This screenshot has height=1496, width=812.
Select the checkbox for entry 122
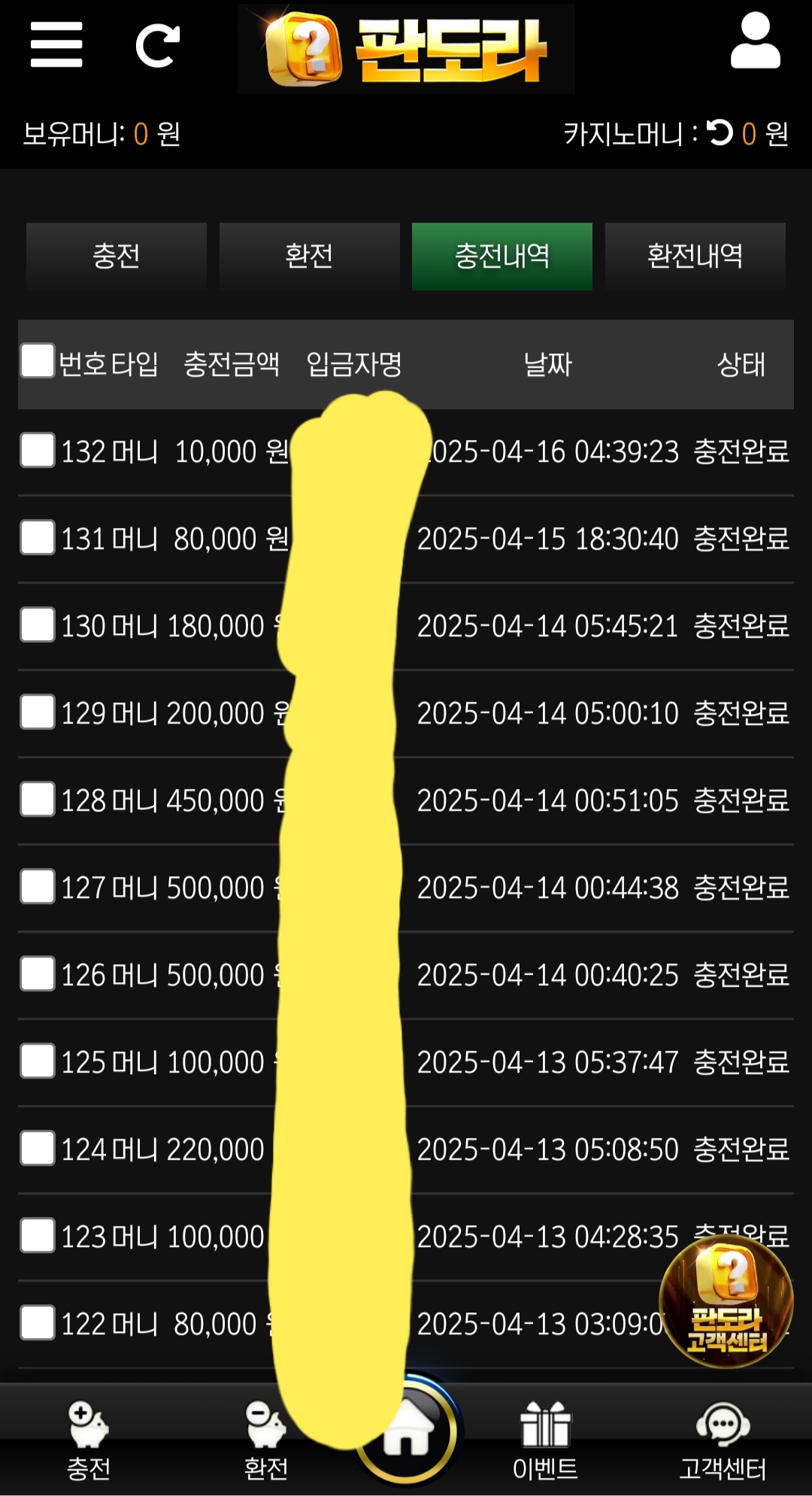(x=38, y=1322)
